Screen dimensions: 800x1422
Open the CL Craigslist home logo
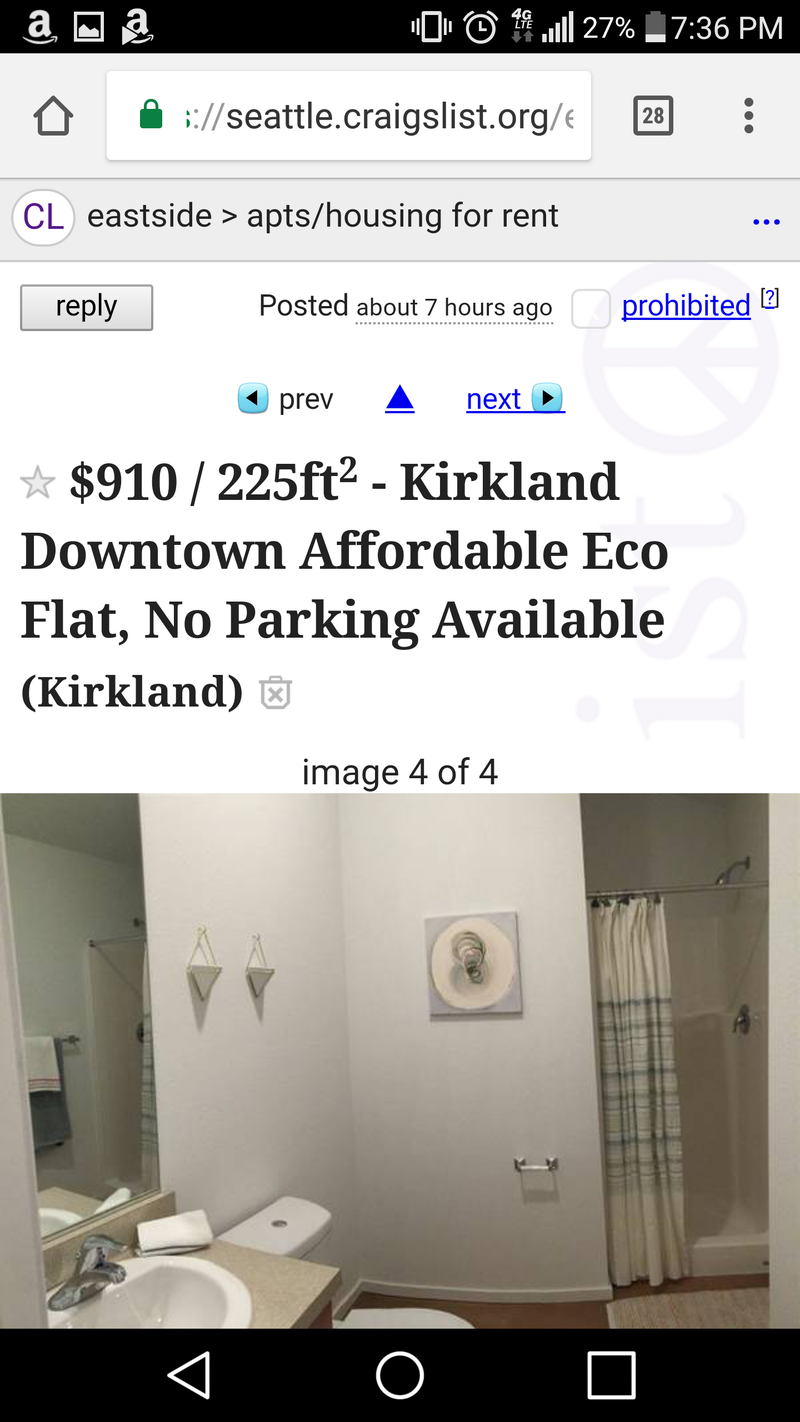pyautogui.click(x=43, y=217)
